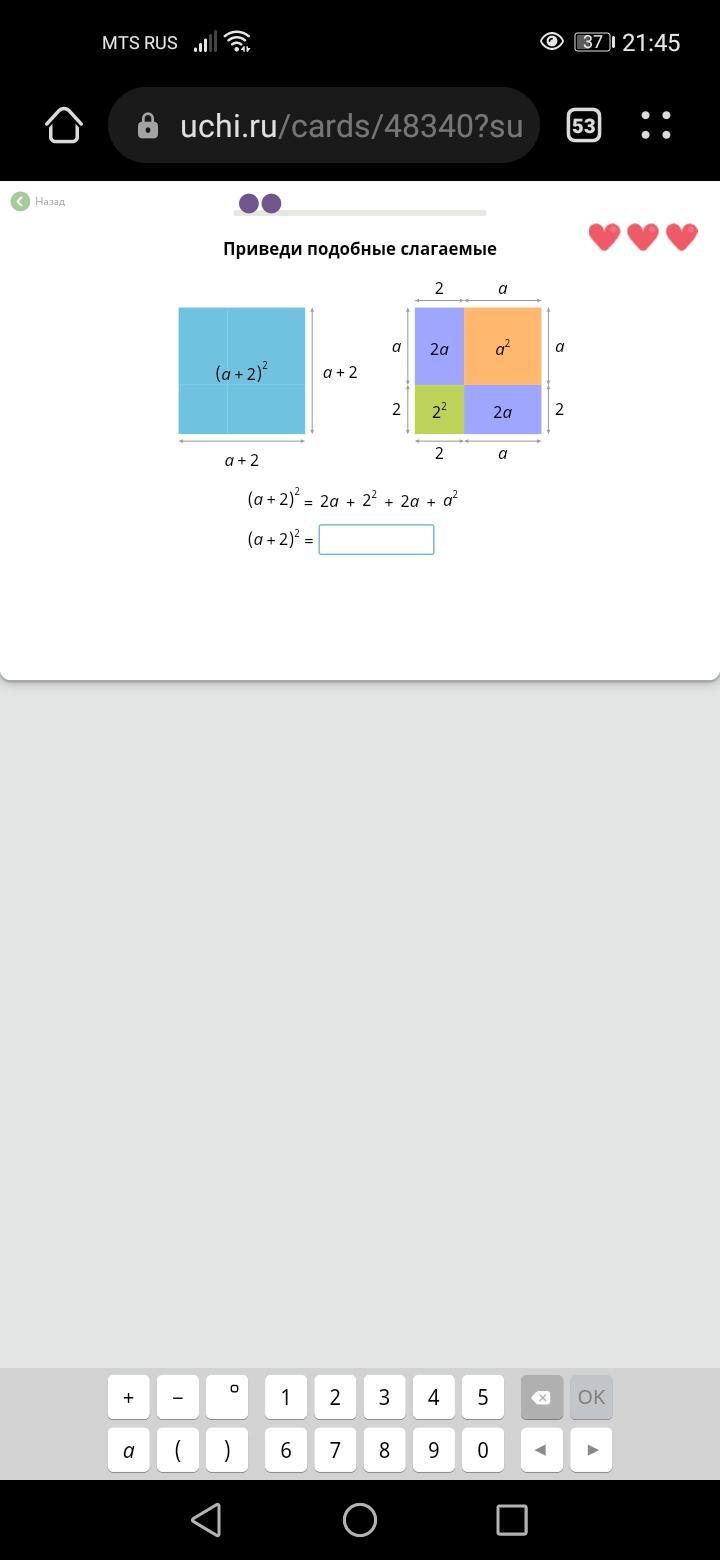Open the browser overflow menu

pyautogui.click(x=656, y=125)
